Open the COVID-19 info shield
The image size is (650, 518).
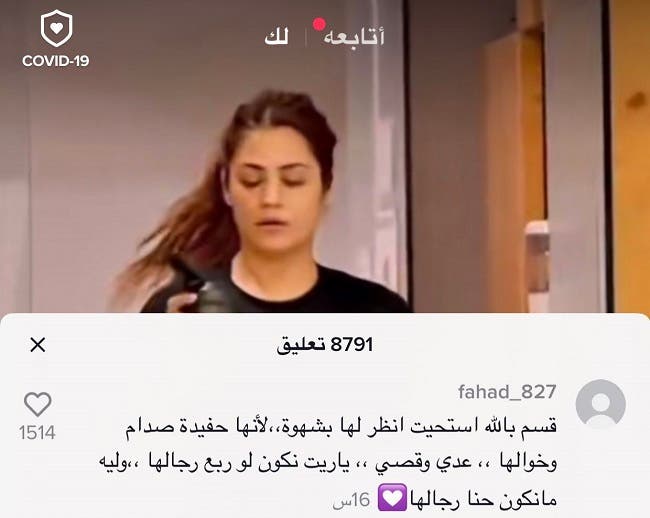tap(56, 39)
